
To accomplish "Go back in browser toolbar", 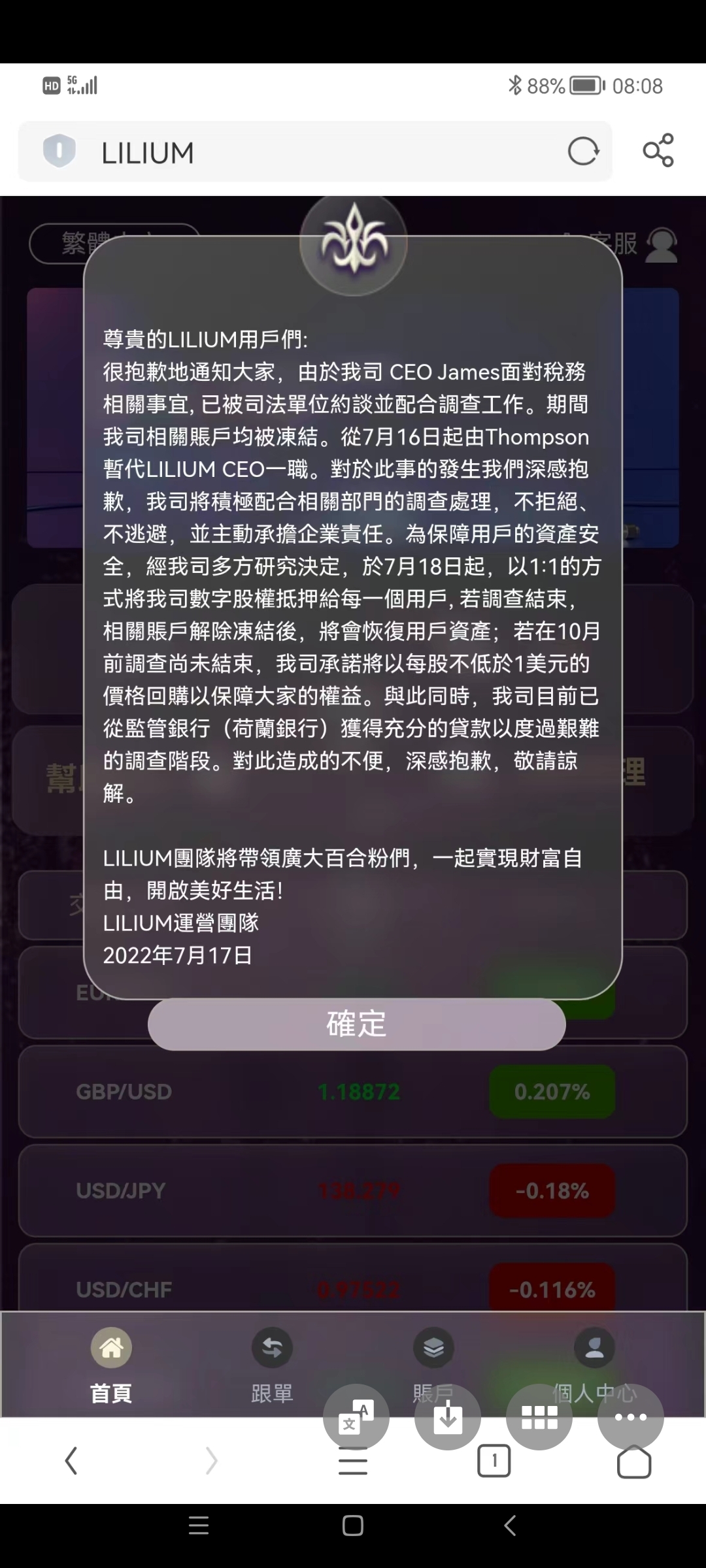I will (x=71, y=1460).
